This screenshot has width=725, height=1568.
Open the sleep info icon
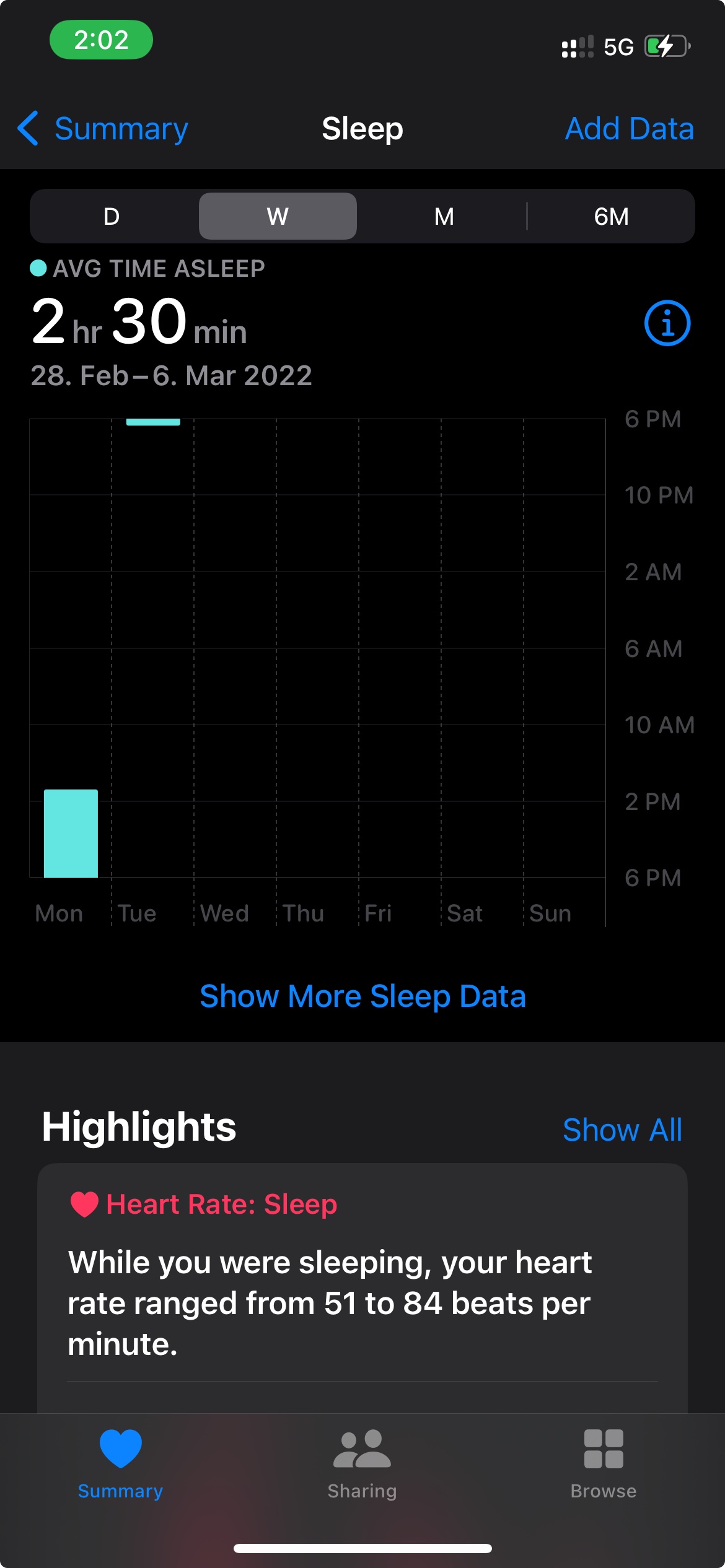[x=667, y=323]
